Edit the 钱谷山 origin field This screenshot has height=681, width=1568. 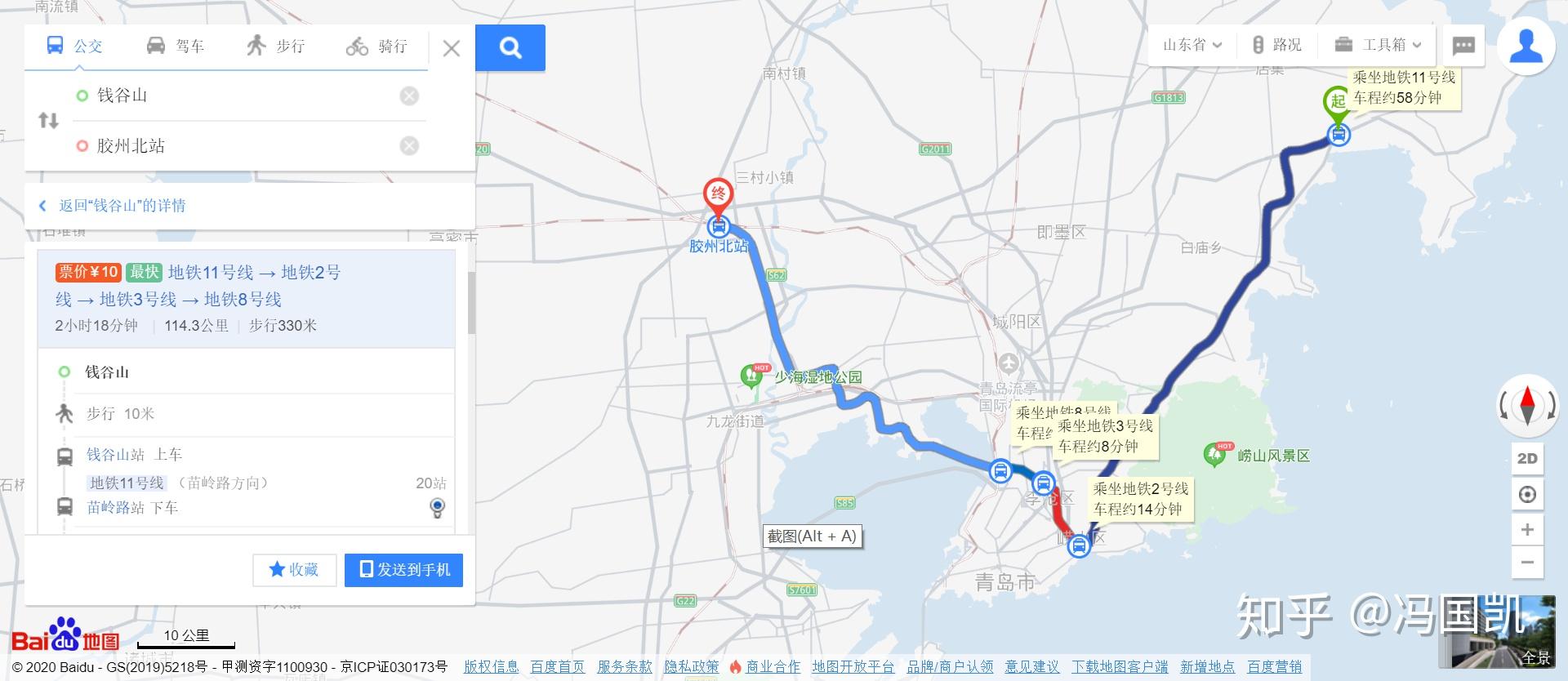coord(237,96)
